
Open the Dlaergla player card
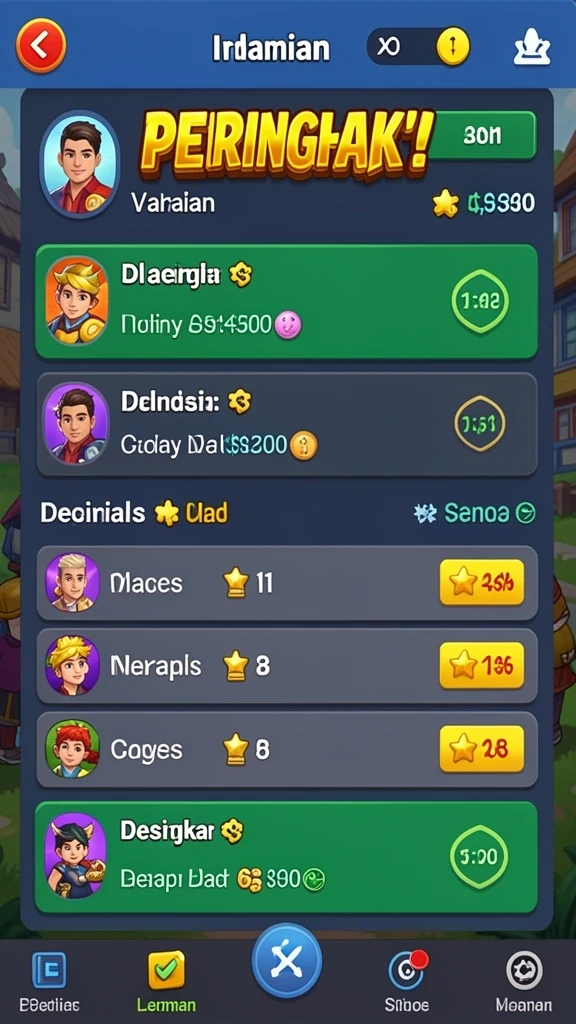coord(287,302)
